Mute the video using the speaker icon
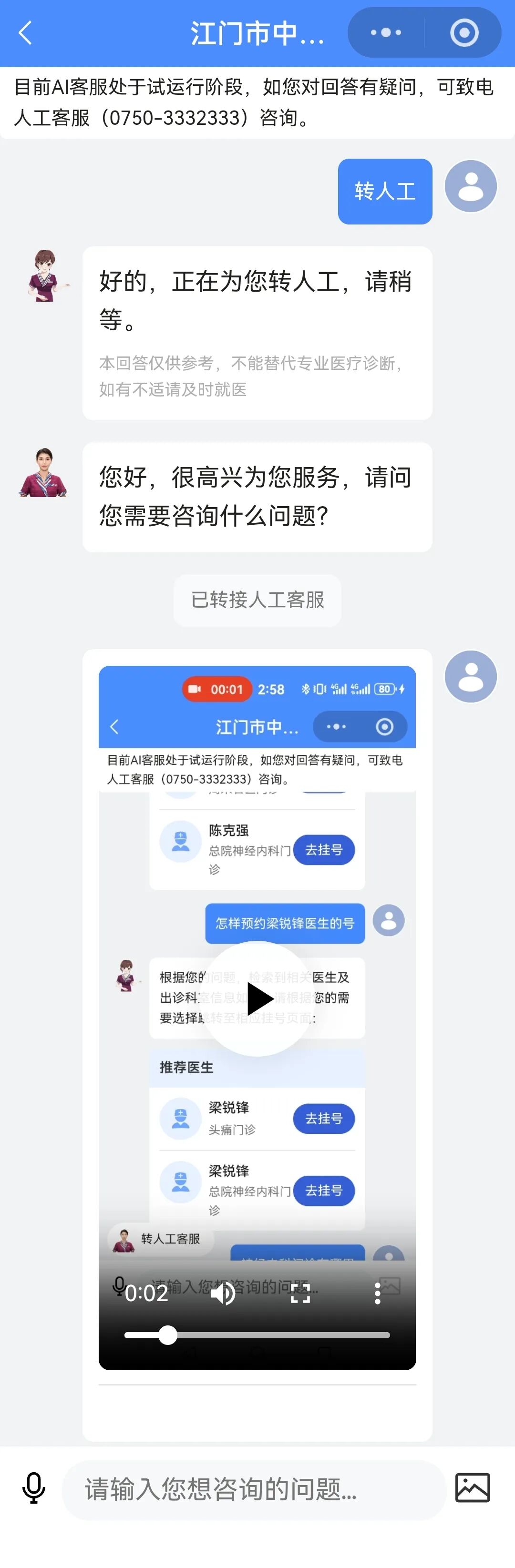This screenshot has height=1568, width=515. [224, 1293]
